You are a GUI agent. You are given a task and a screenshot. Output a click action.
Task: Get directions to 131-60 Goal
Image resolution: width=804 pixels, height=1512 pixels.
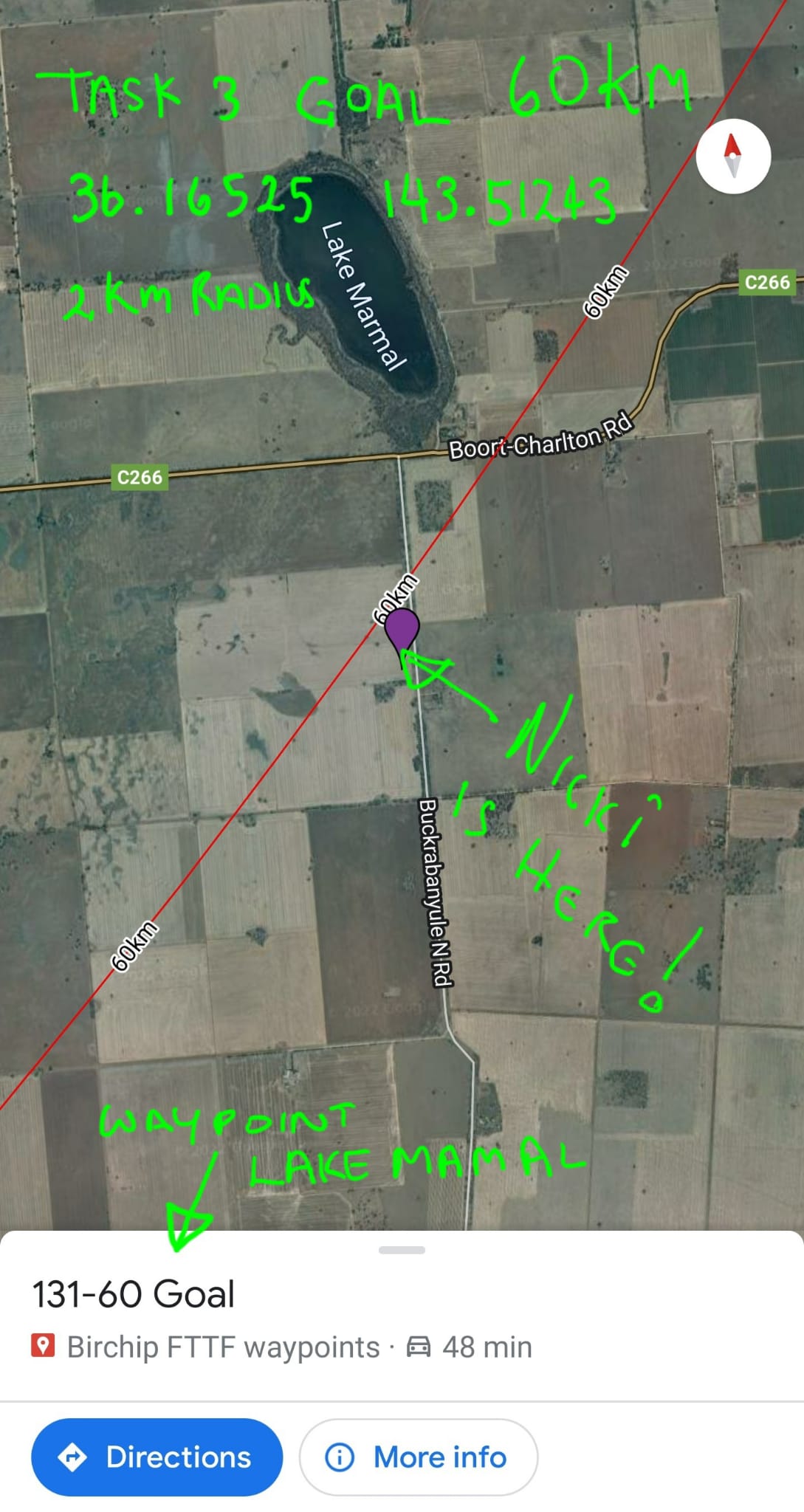157,1457
